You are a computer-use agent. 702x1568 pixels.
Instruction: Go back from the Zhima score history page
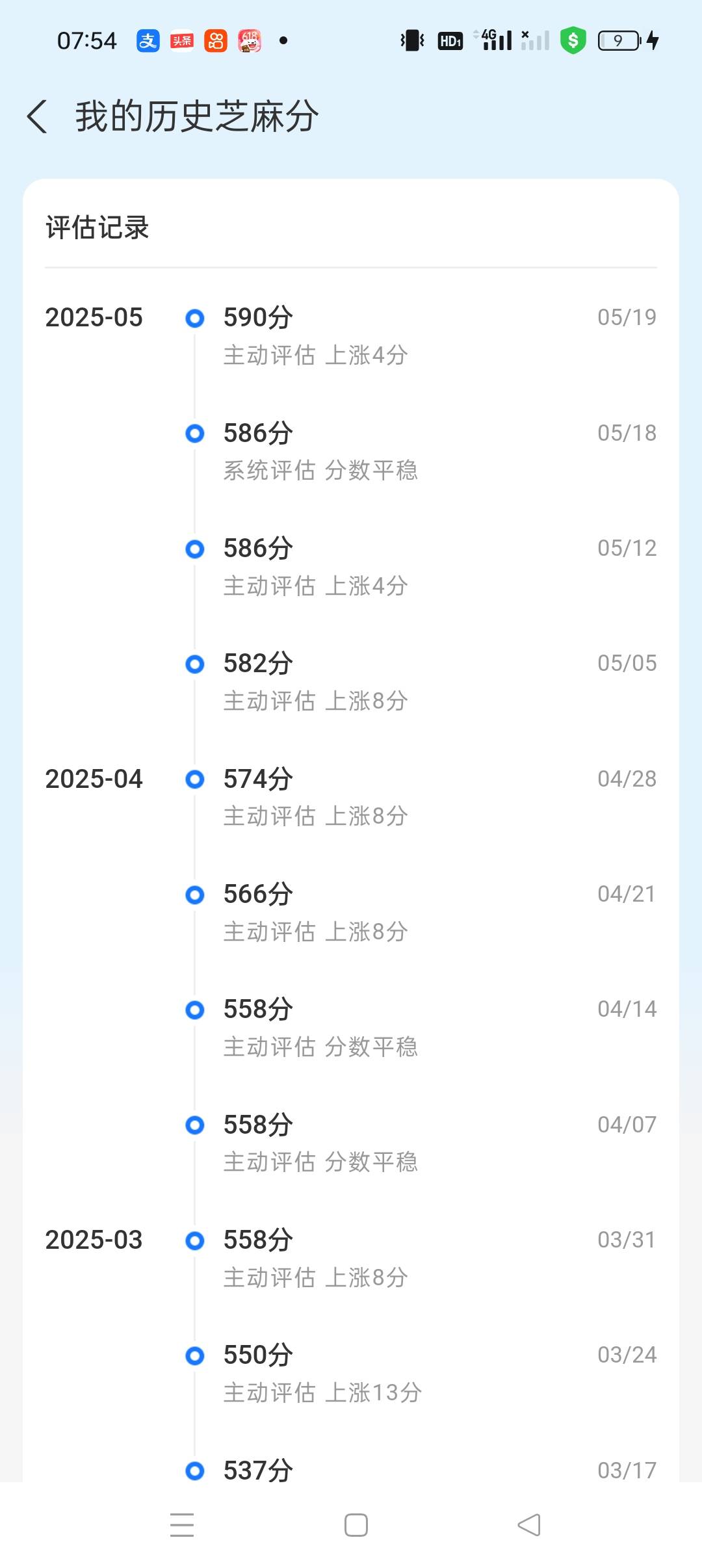[38, 117]
